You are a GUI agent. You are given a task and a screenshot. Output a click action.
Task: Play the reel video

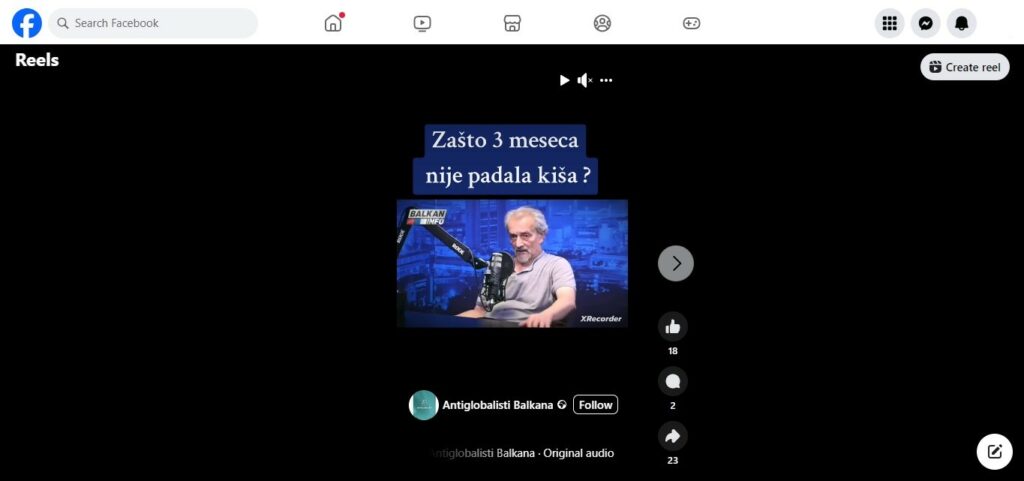(564, 80)
